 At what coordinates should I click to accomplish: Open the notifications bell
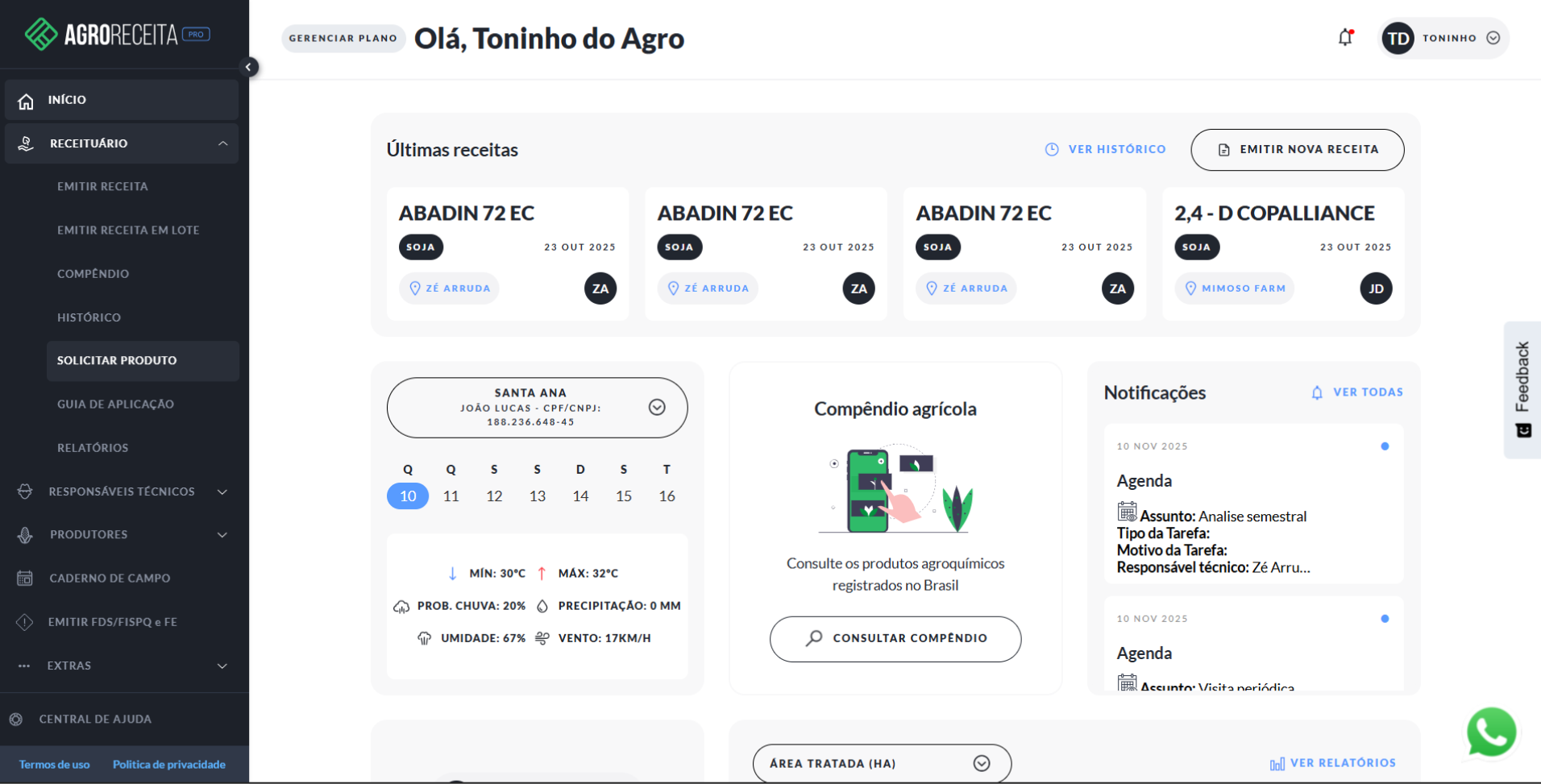[1345, 38]
